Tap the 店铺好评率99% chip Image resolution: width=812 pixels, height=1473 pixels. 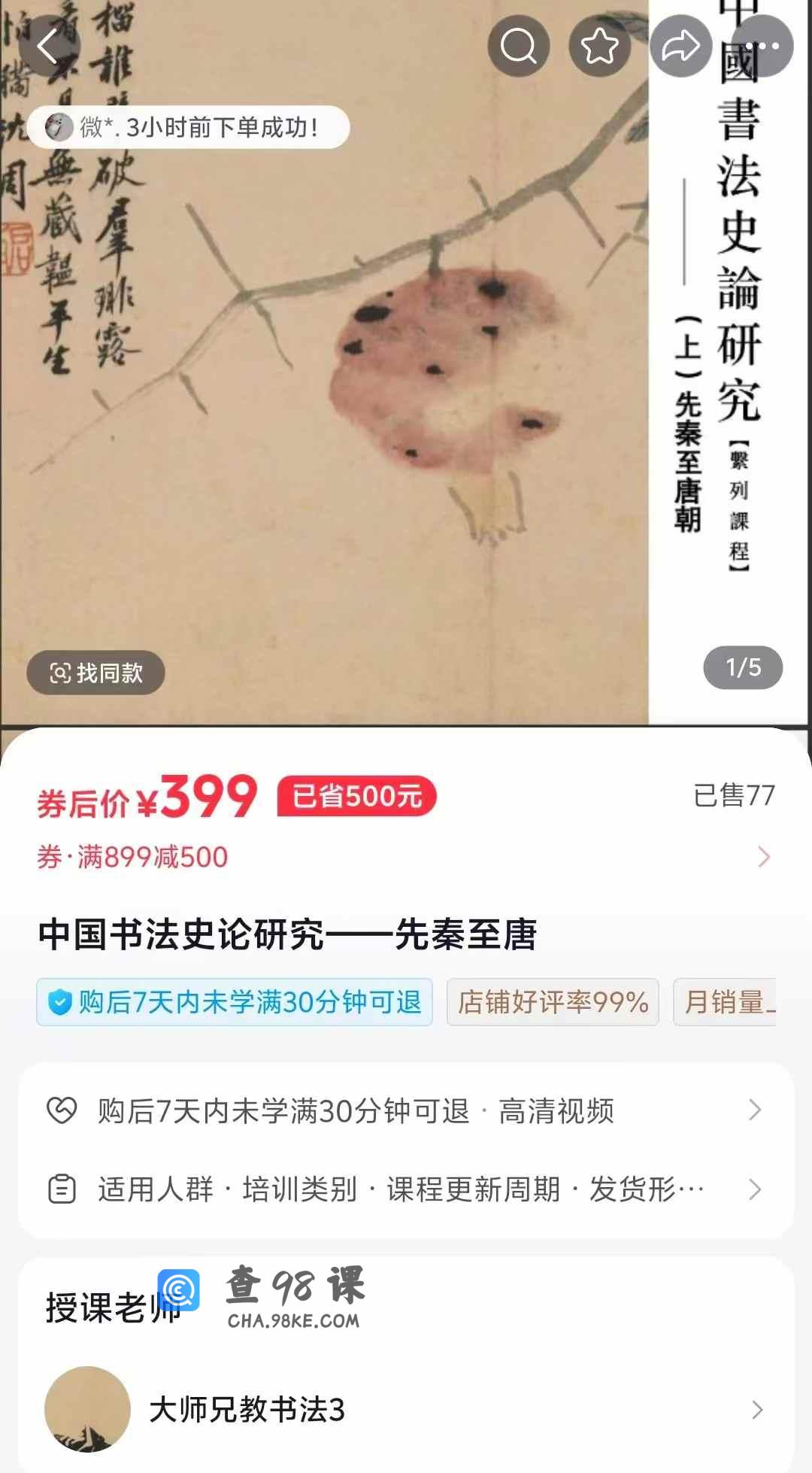pyautogui.click(x=553, y=1002)
